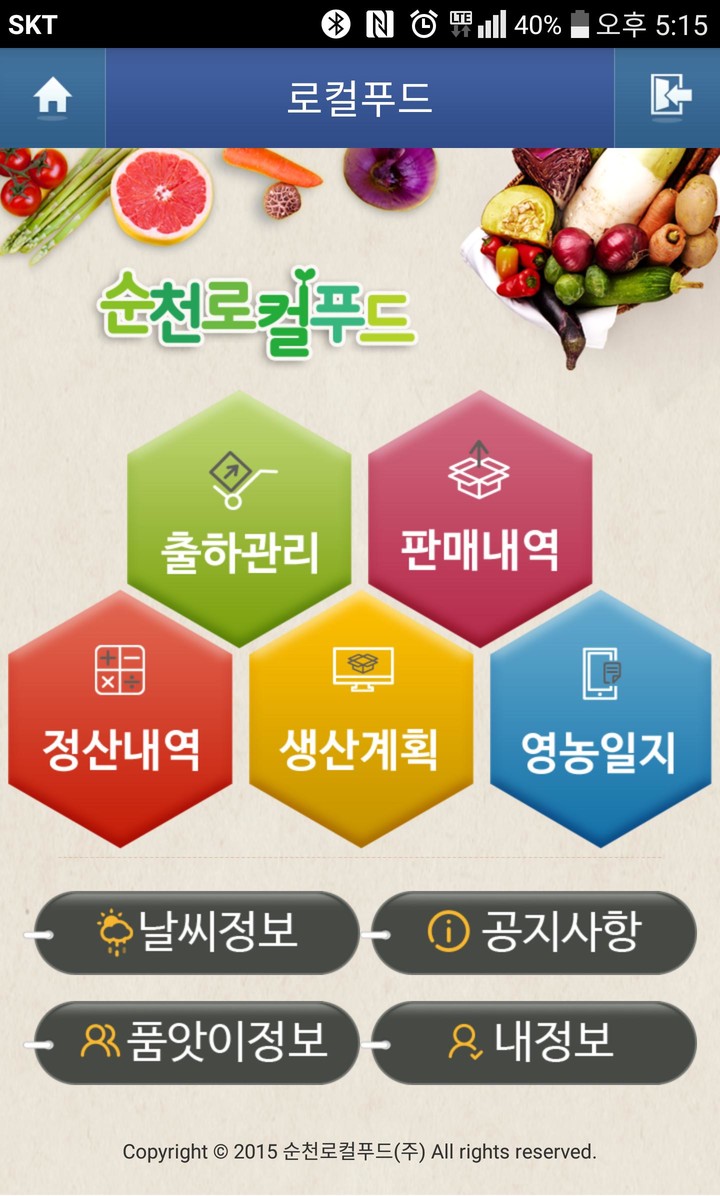This screenshot has width=720, height=1196.
Task: Tap the logout icon in the header
Action: (668, 98)
